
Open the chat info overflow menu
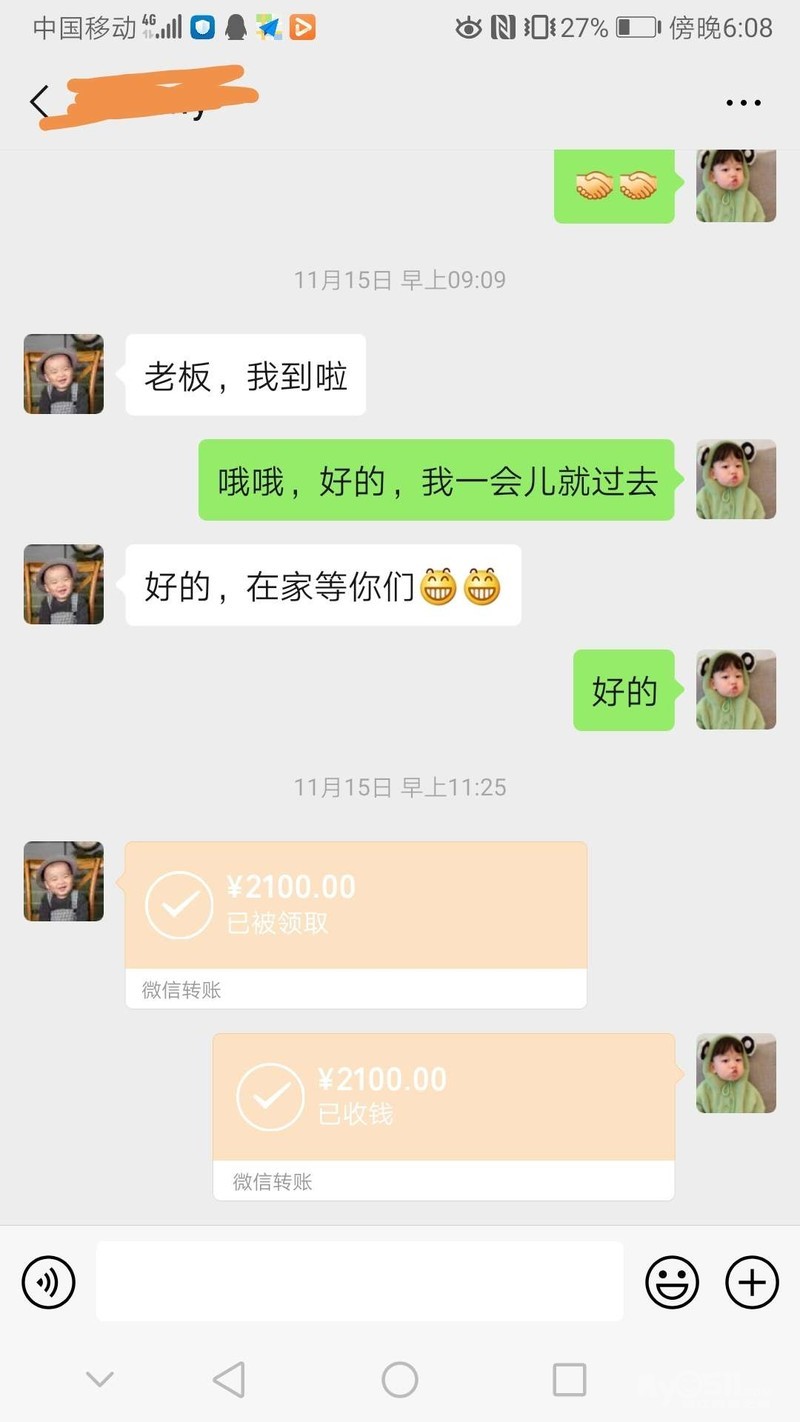point(743,102)
